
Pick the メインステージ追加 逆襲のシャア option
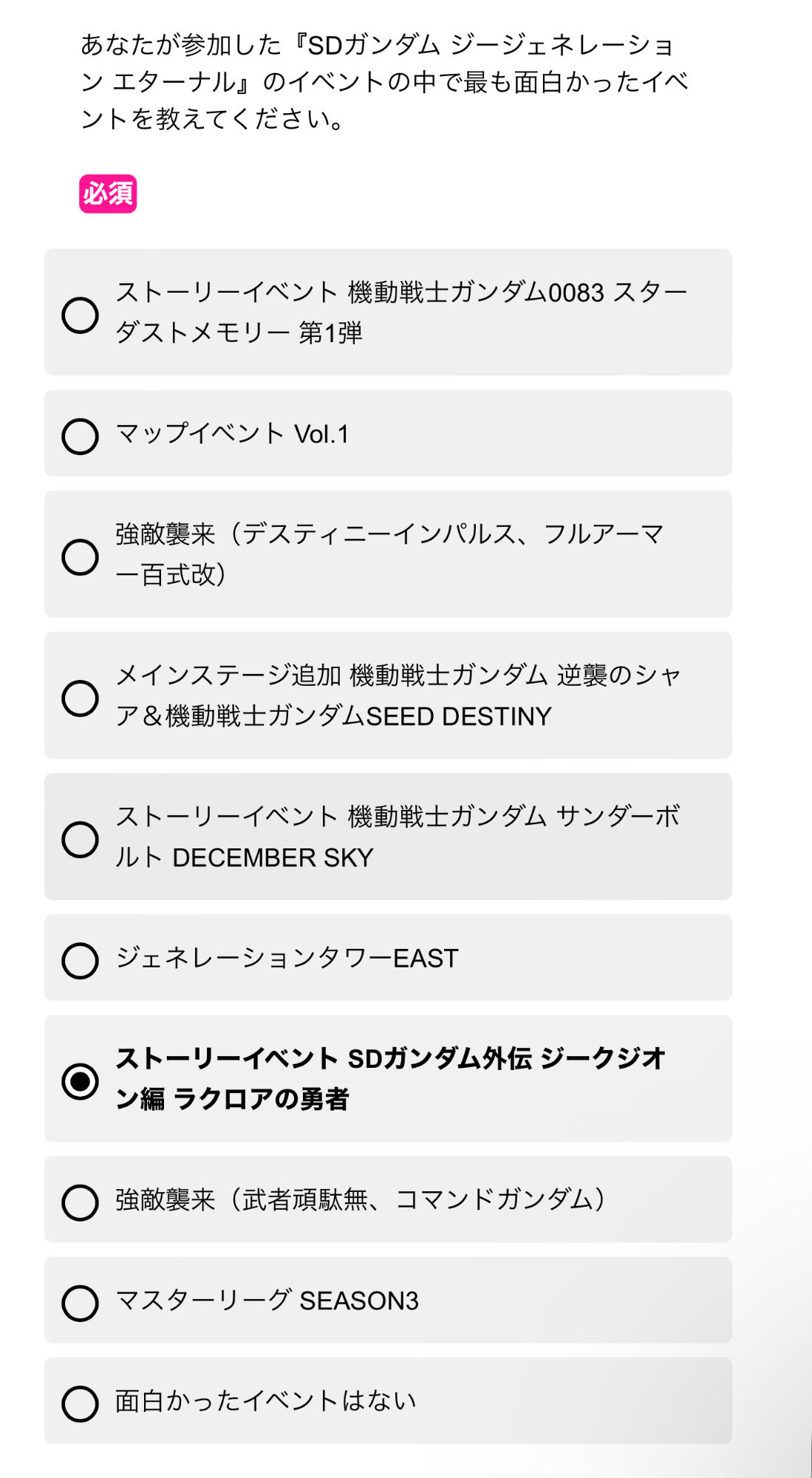point(388,695)
